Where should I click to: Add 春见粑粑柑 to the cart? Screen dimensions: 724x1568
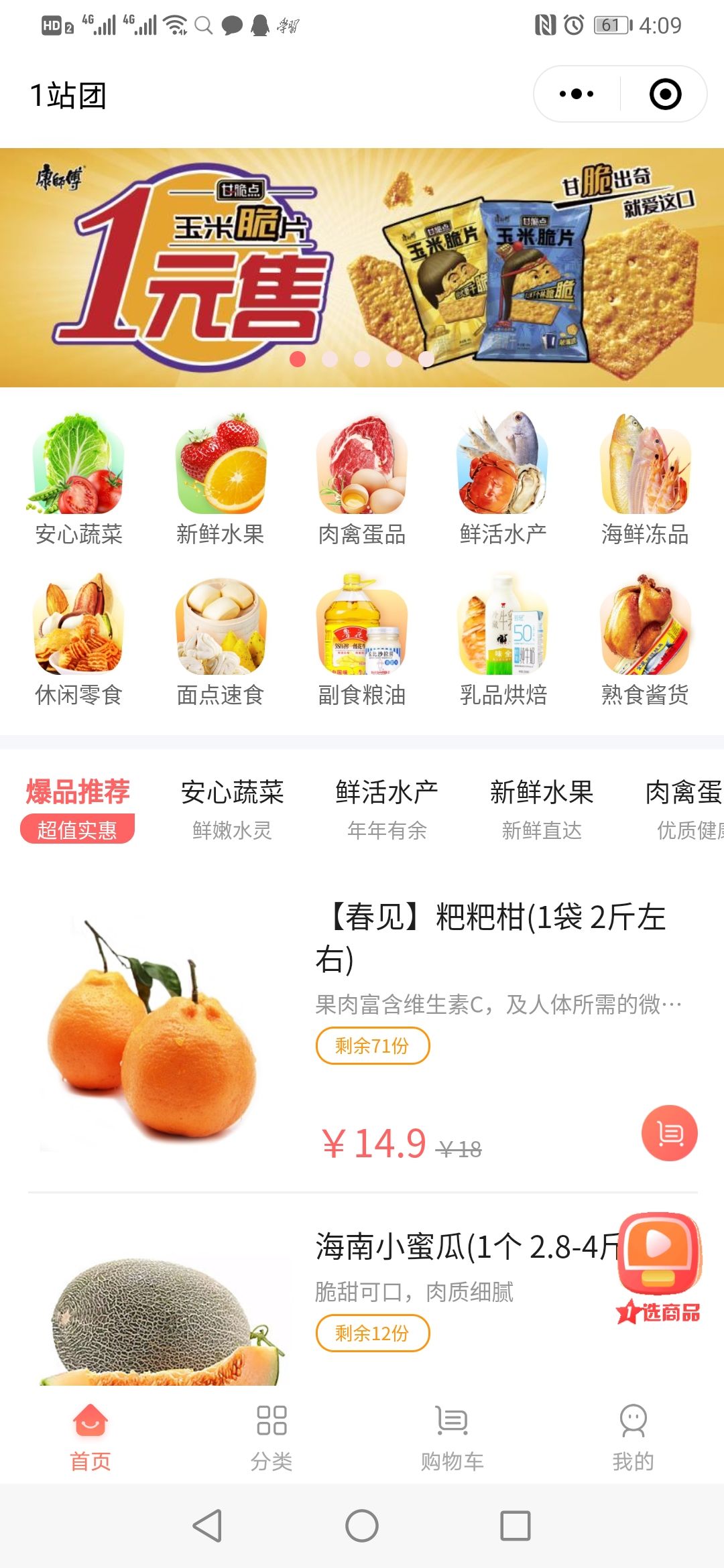pyautogui.click(x=669, y=1132)
